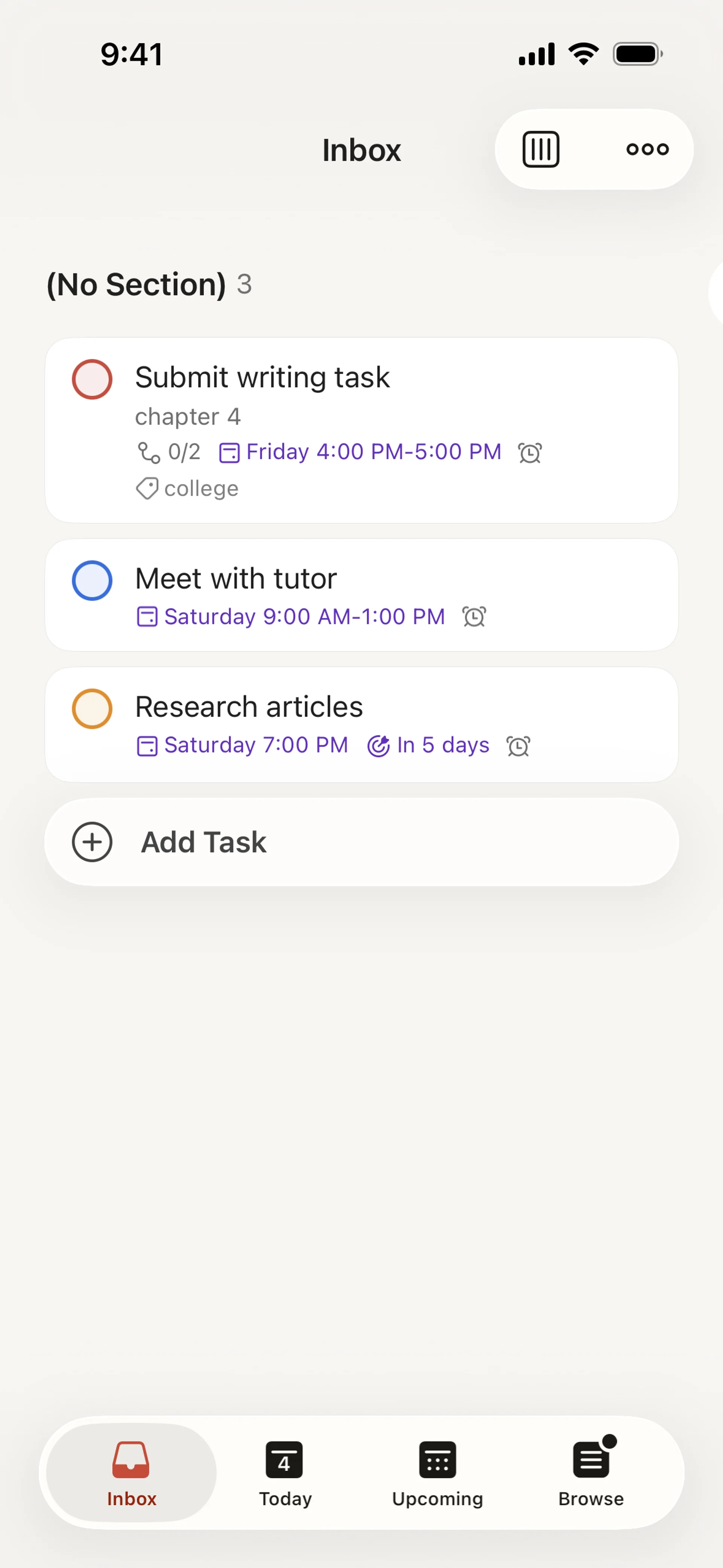
Task: Switch to the Today tab
Action: click(285, 1472)
